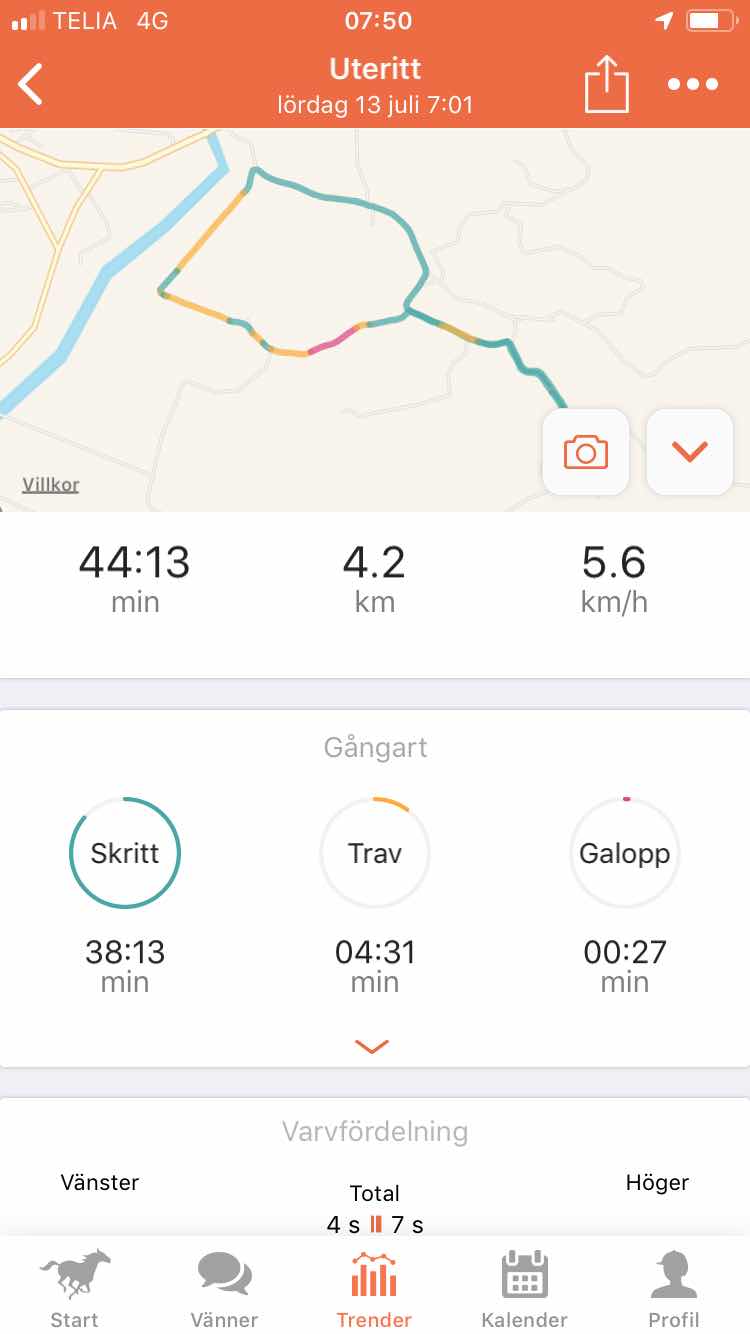Open the Profil tab
The height and width of the screenshot is (1334, 750).
[x=674, y=1288]
